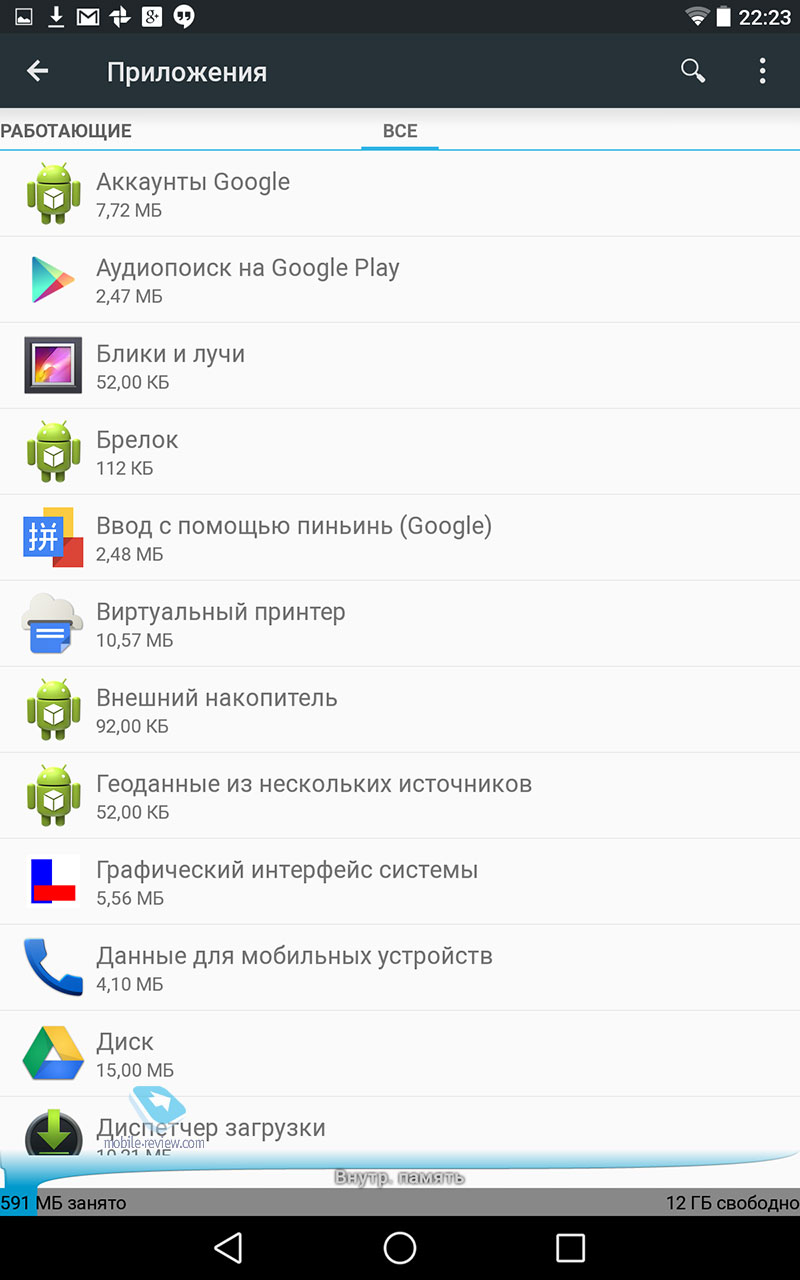Open Ввод с помощью пиньинь (Google)

pyautogui.click(x=400, y=538)
